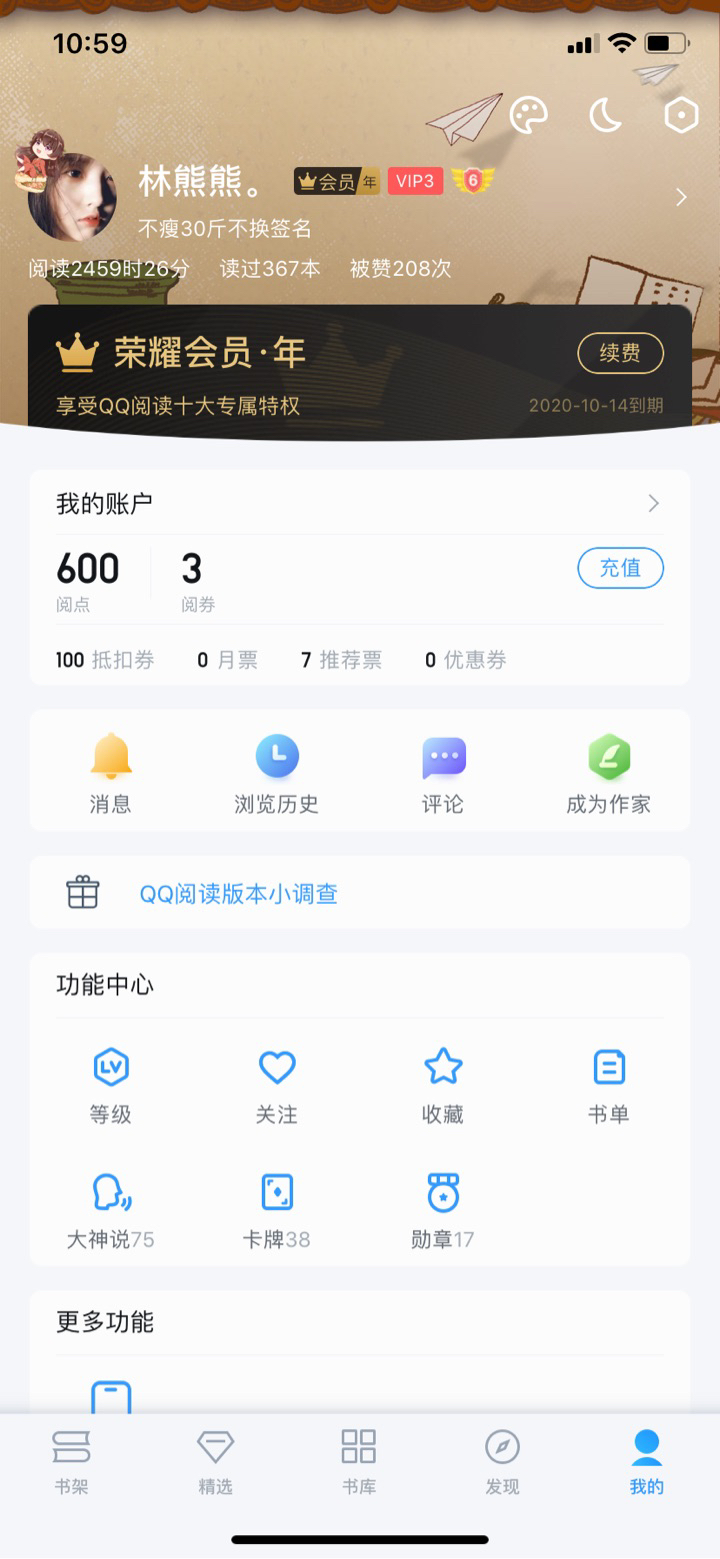Go to the 发现 tab
The height and width of the screenshot is (1559, 720).
tap(502, 1461)
